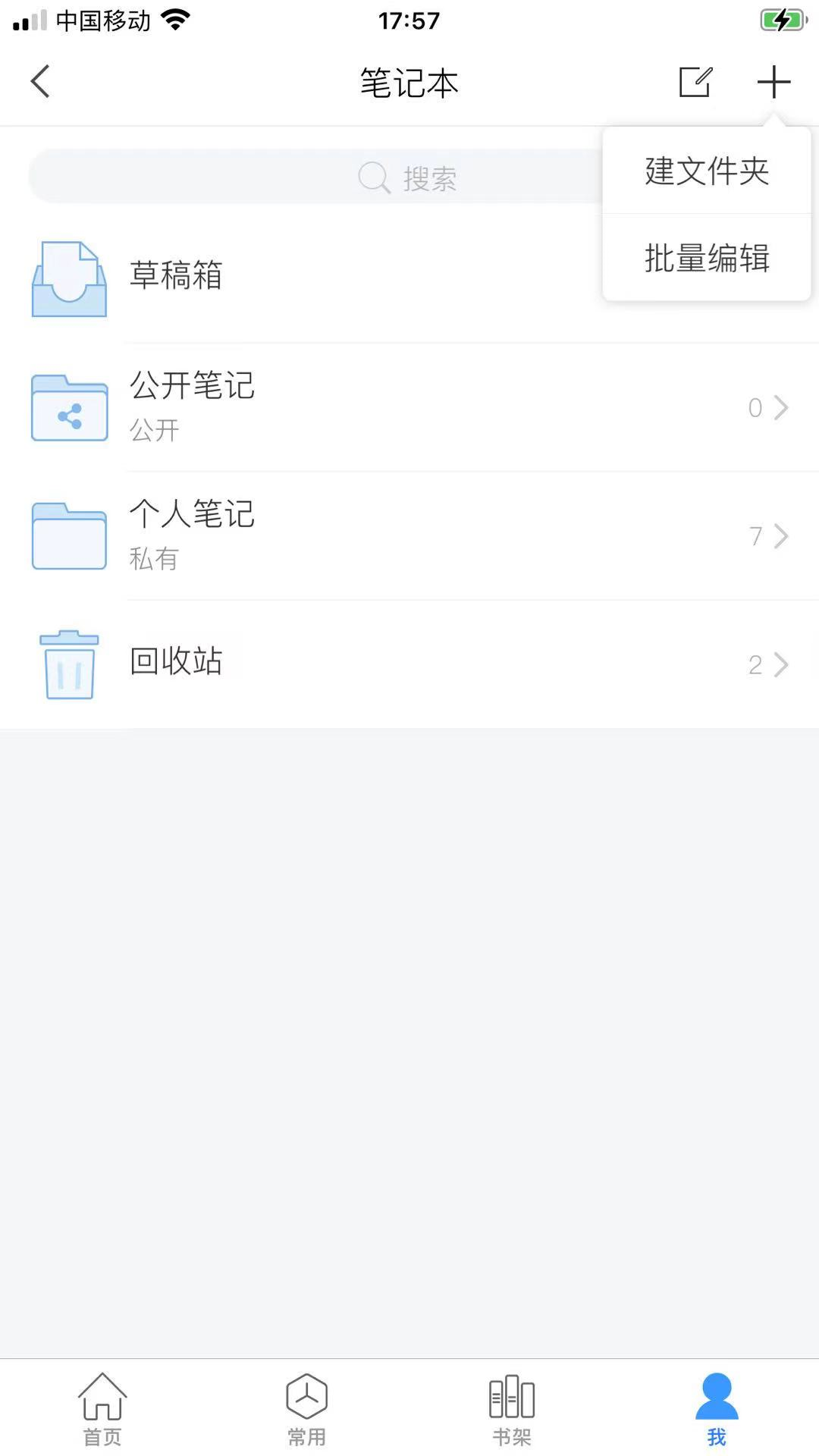Compose a new note
Image resolution: width=819 pixels, height=1456 pixels.
tap(695, 82)
